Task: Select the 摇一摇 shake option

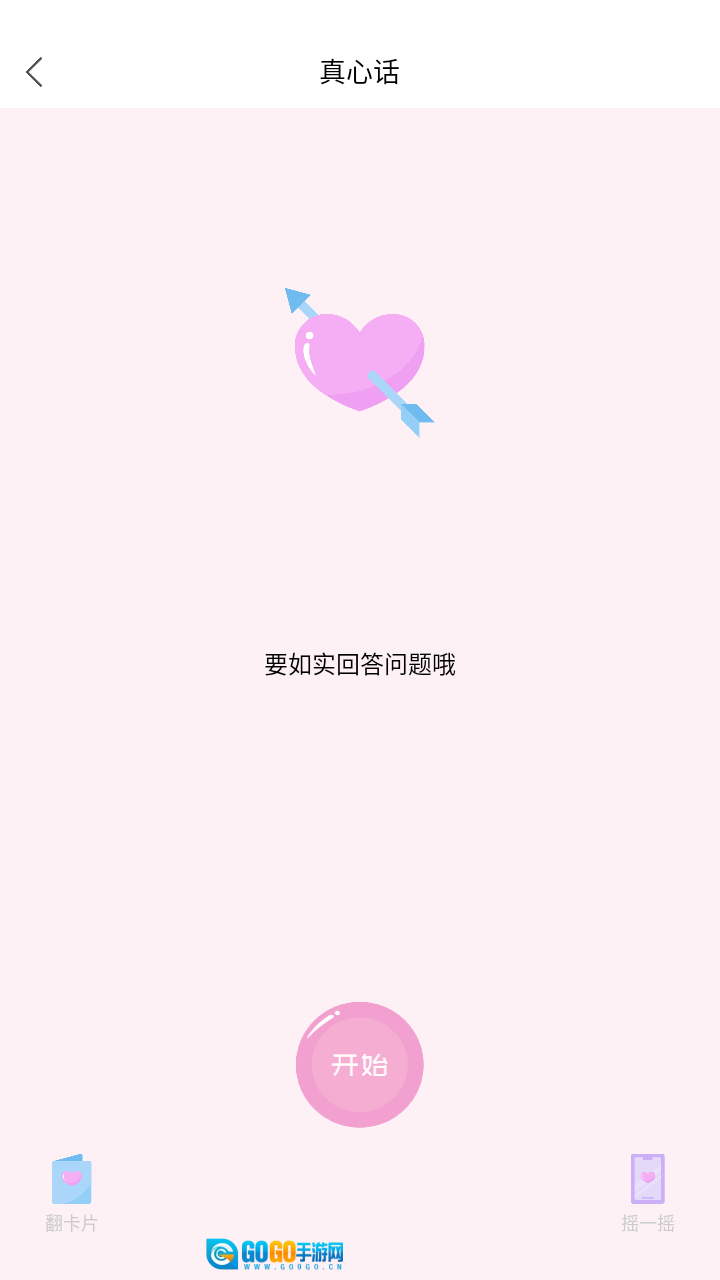Action: pyautogui.click(x=647, y=1192)
